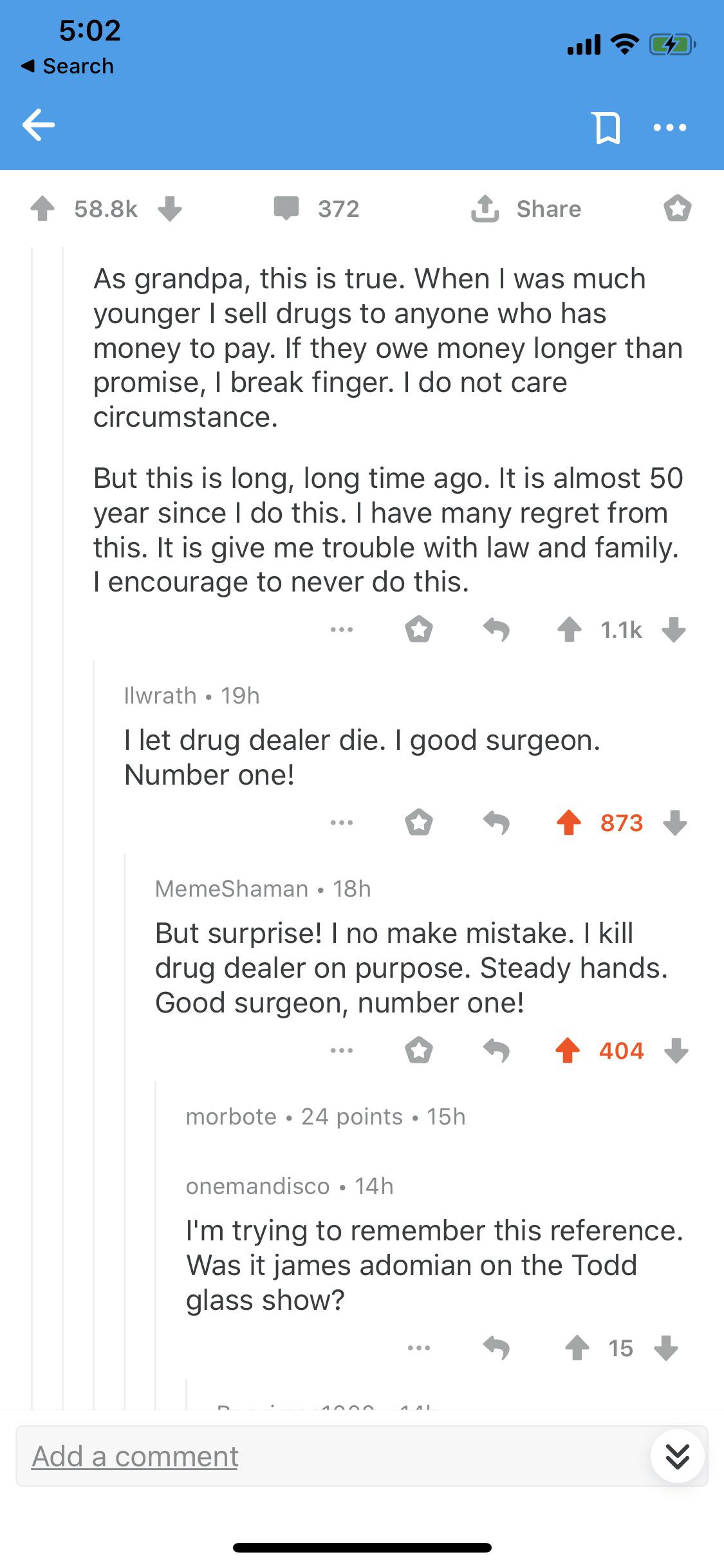Open Ilwrath's profile from the username

(x=160, y=695)
